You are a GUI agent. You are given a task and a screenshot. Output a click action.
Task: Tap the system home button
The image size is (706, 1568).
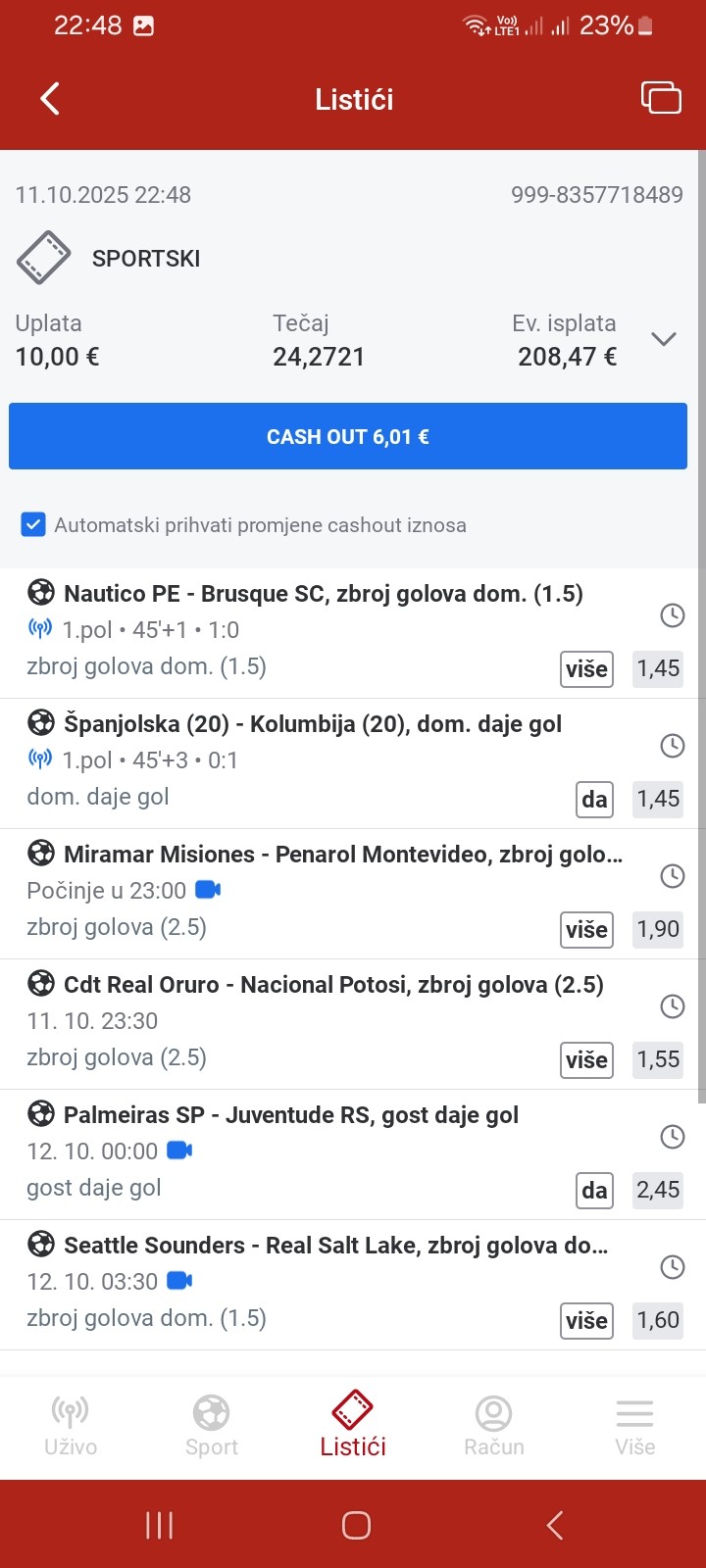click(356, 1525)
